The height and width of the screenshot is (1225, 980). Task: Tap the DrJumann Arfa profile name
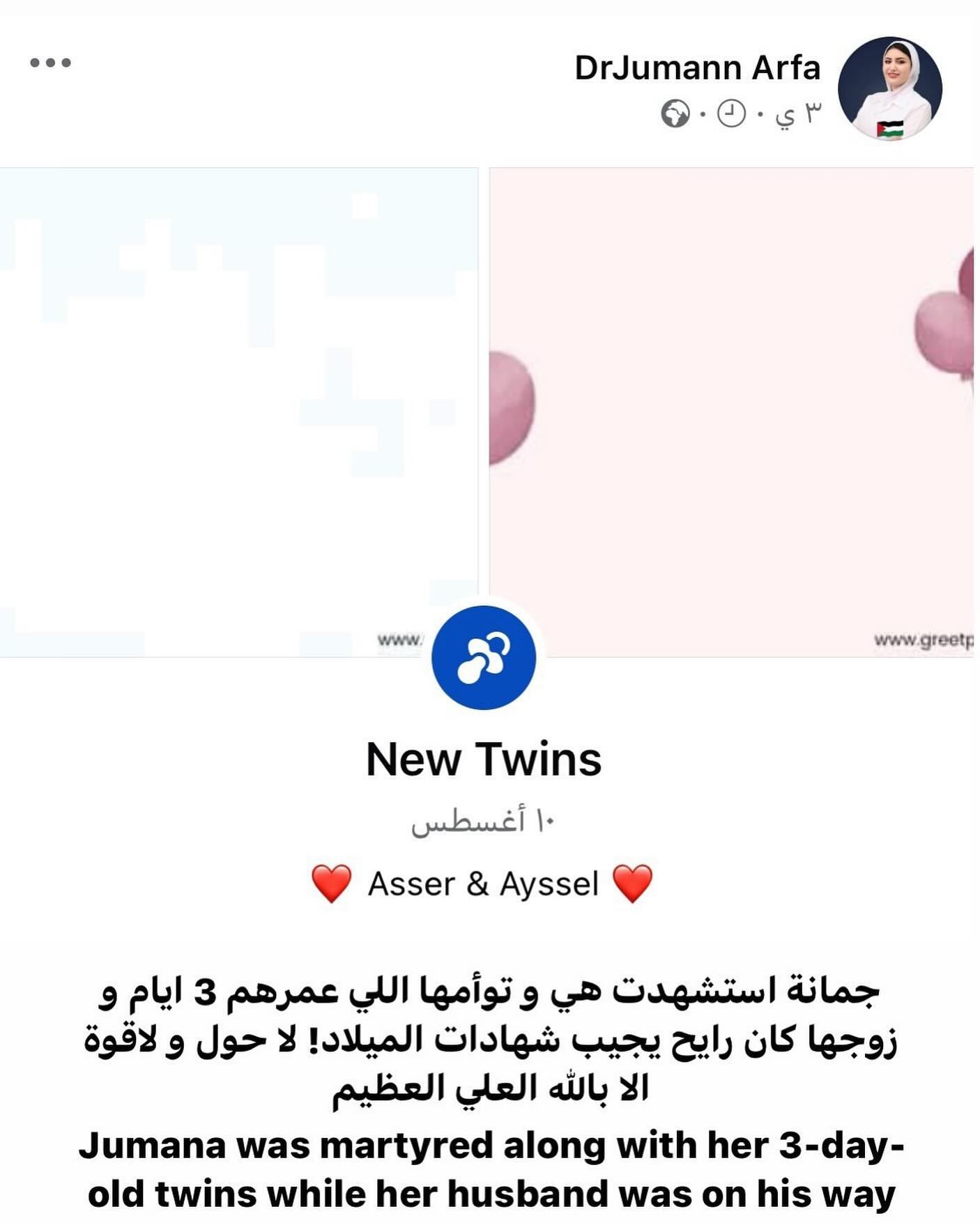point(697,68)
